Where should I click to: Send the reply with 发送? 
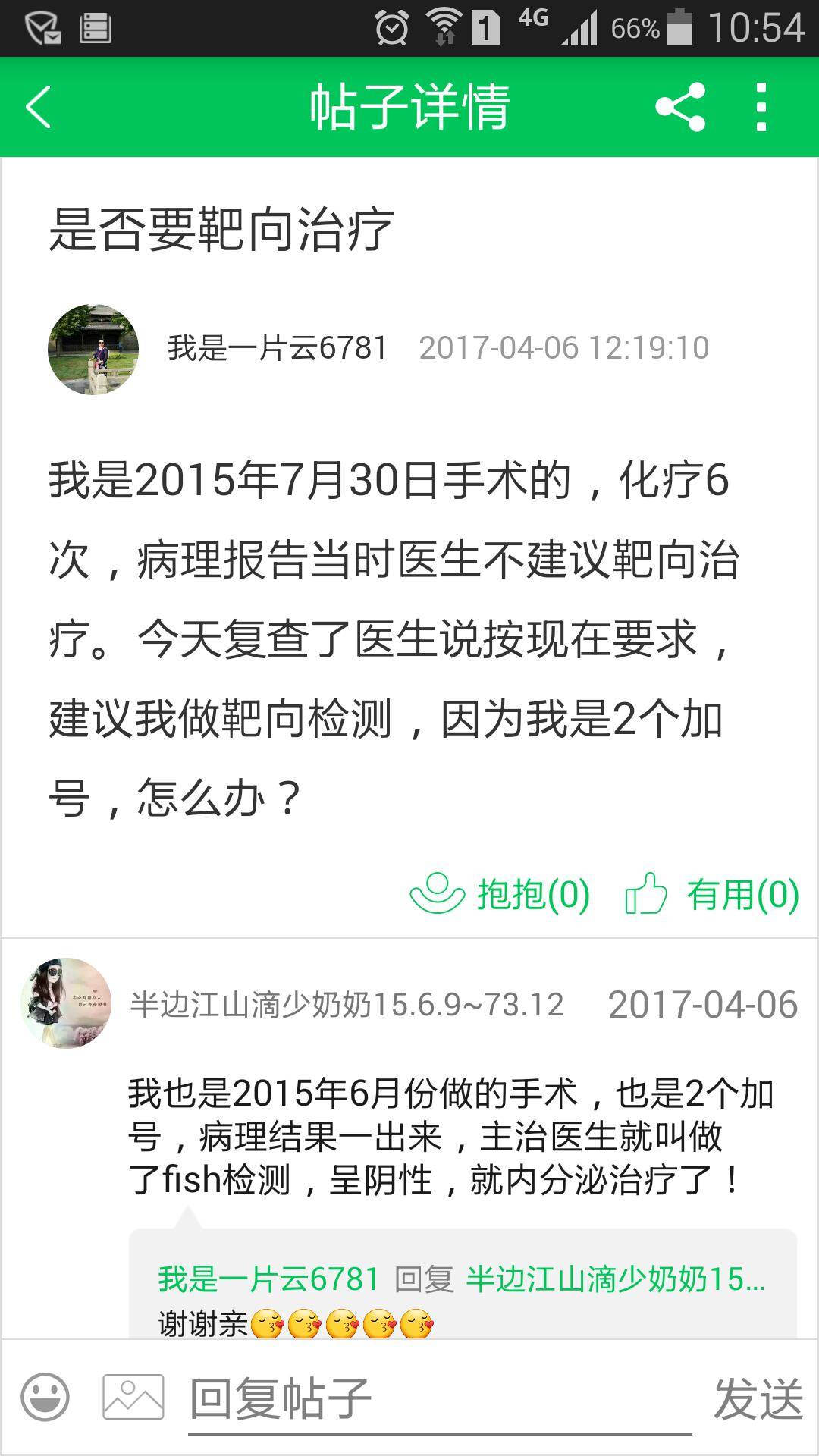758,1398
